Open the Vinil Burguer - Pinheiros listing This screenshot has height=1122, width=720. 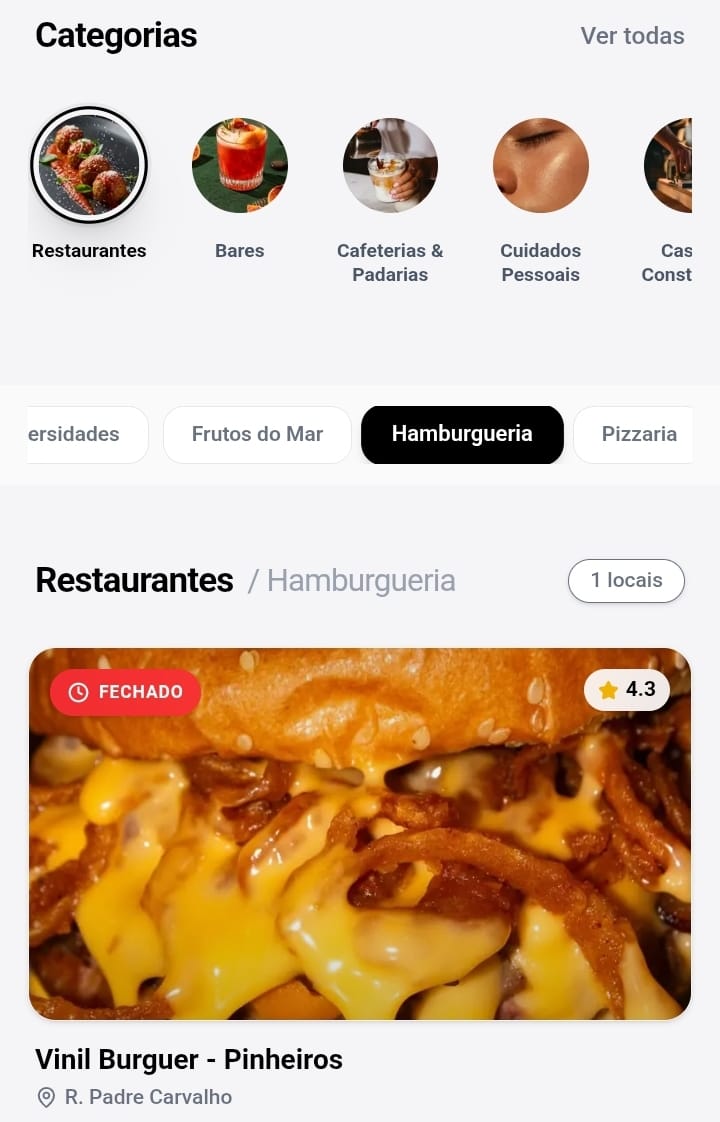point(188,1059)
